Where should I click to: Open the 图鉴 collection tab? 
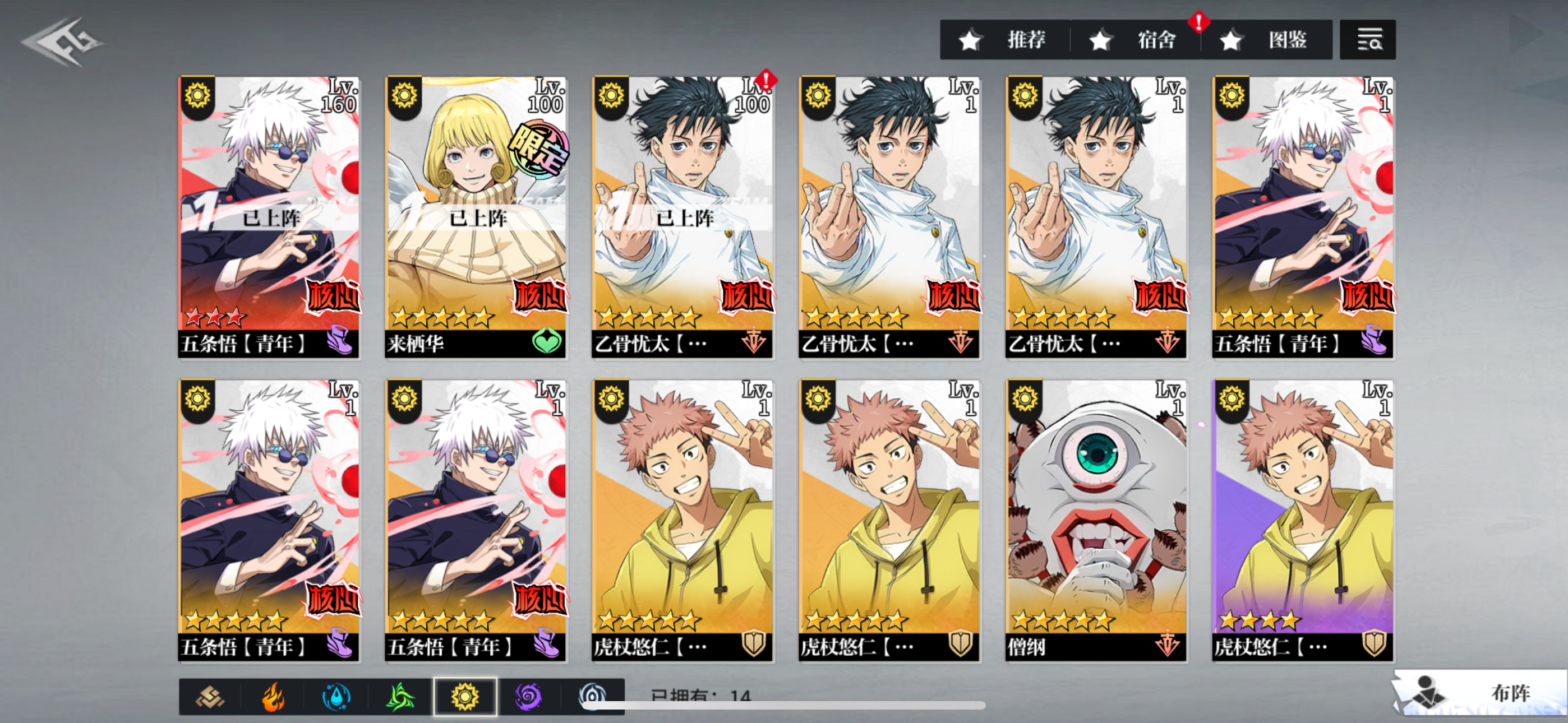(x=1266, y=40)
